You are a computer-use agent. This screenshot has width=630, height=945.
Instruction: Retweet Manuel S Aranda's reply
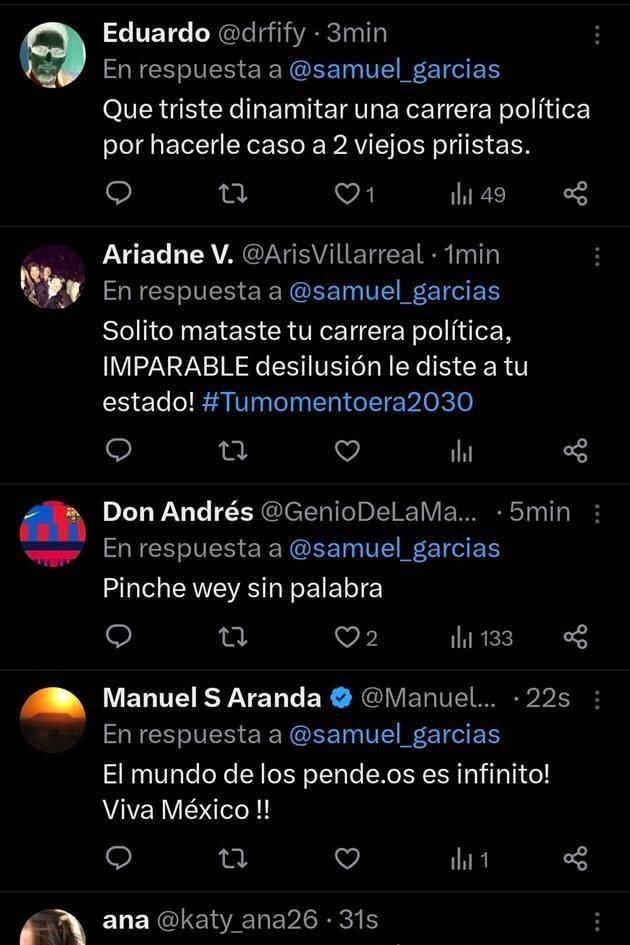[x=232, y=858]
